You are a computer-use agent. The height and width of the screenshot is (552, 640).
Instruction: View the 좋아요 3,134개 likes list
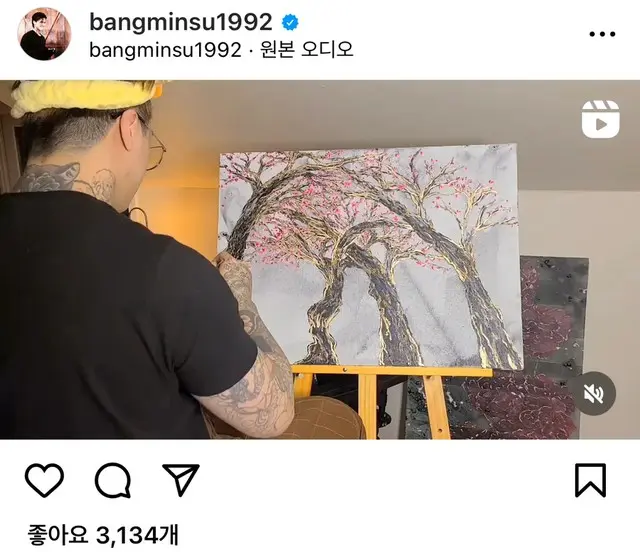(x=103, y=535)
